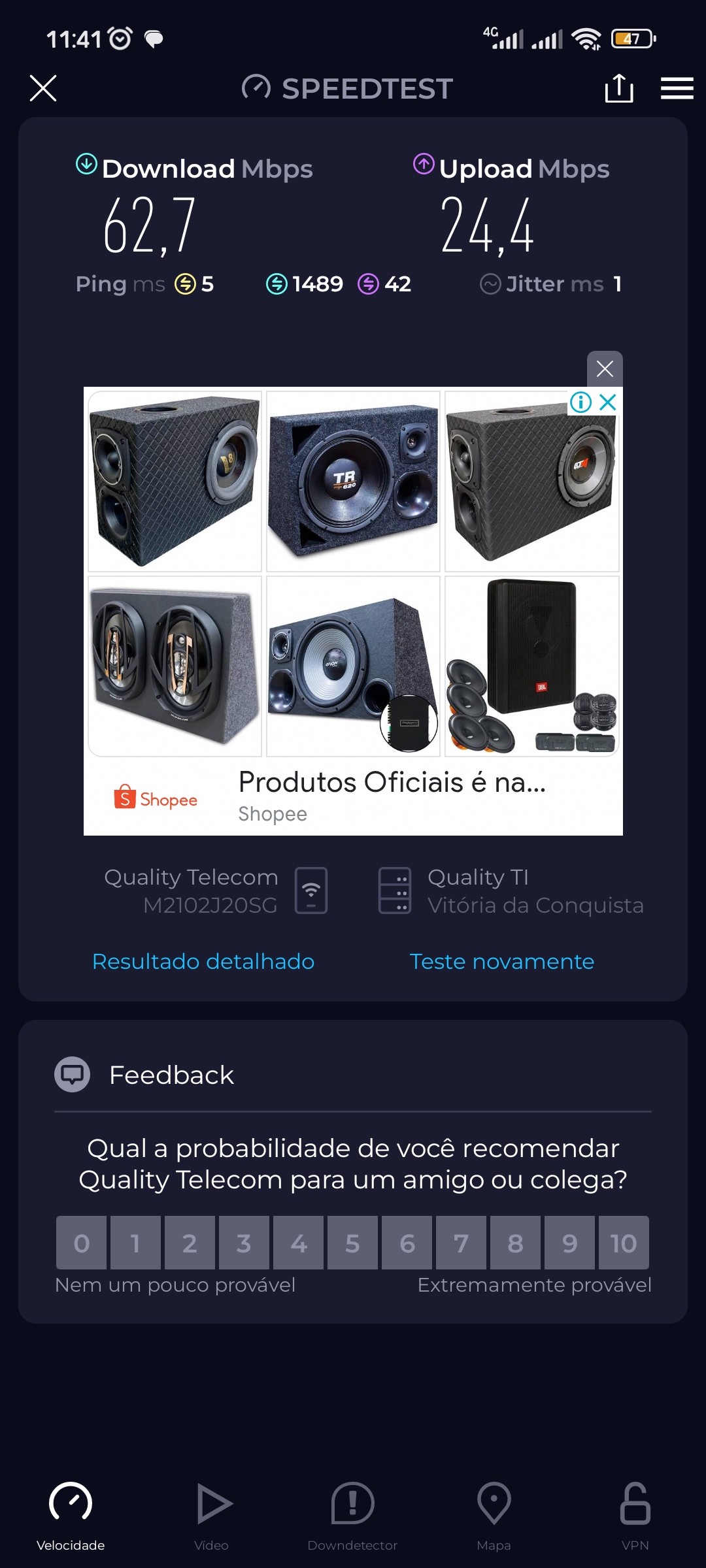Open the Shopee Produtos Oficiais ad

(391, 783)
